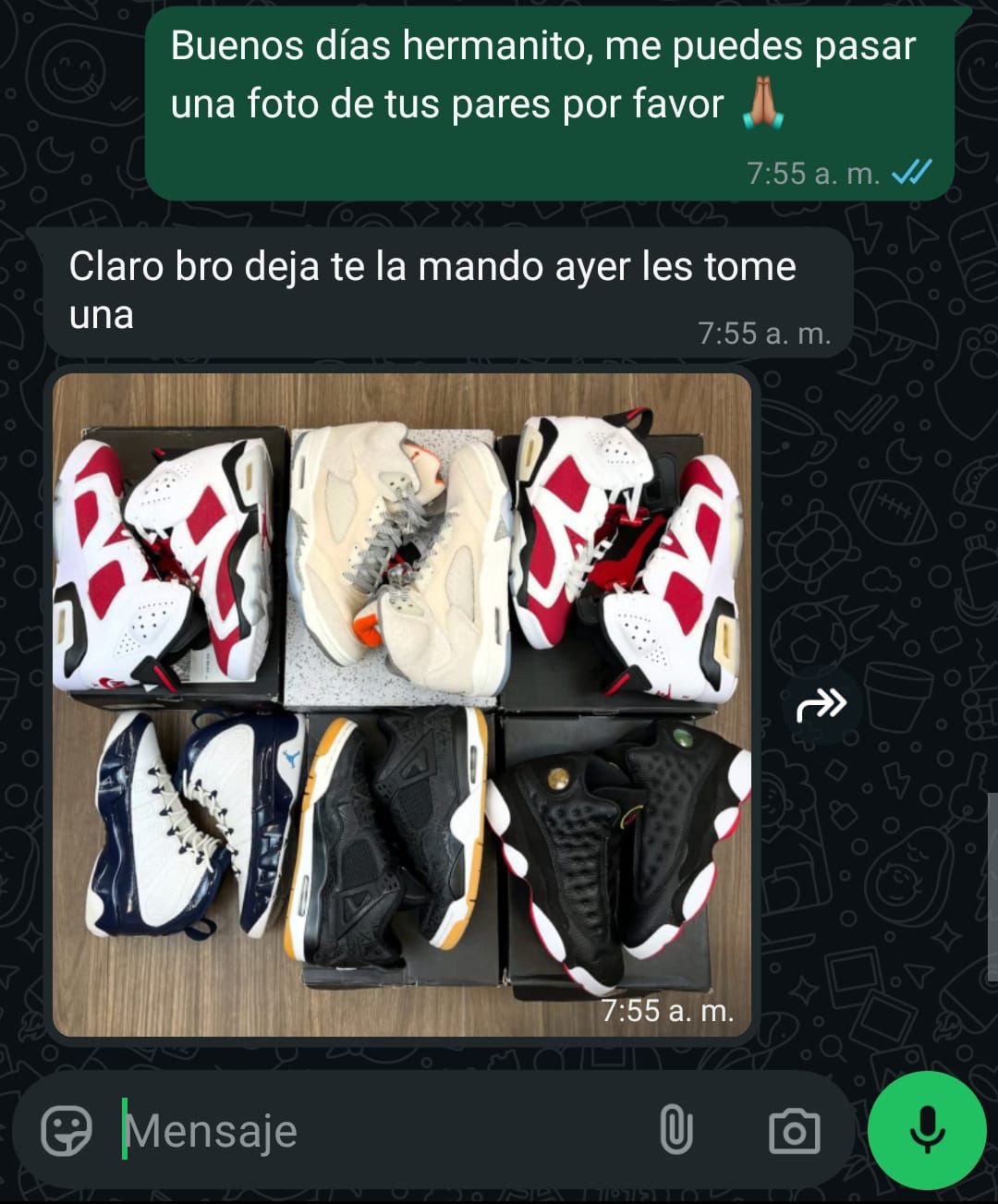Viewport: 998px width, 1204px height.
Task: Open the sticker and emoji picker
Action: [x=67, y=1130]
